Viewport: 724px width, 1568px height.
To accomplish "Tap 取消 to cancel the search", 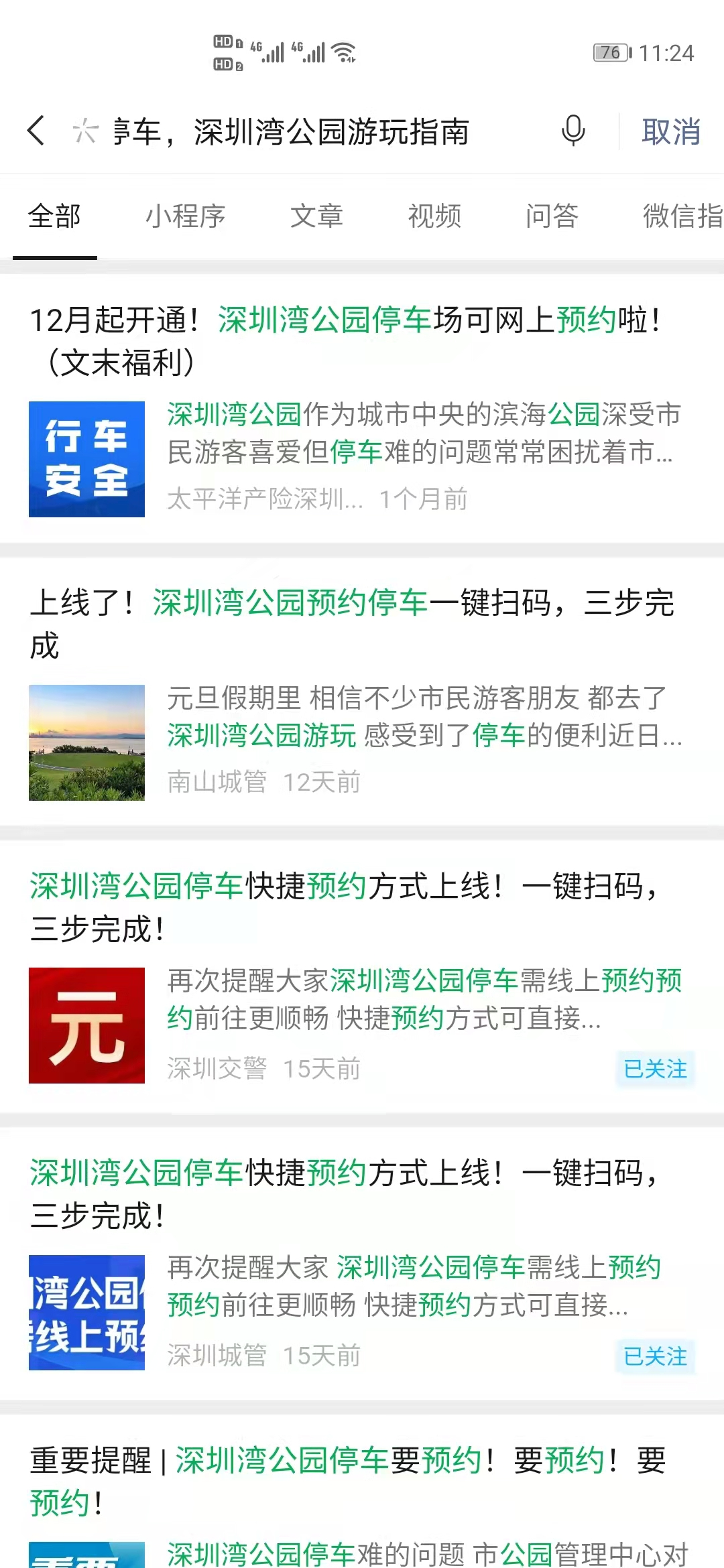I will (670, 131).
